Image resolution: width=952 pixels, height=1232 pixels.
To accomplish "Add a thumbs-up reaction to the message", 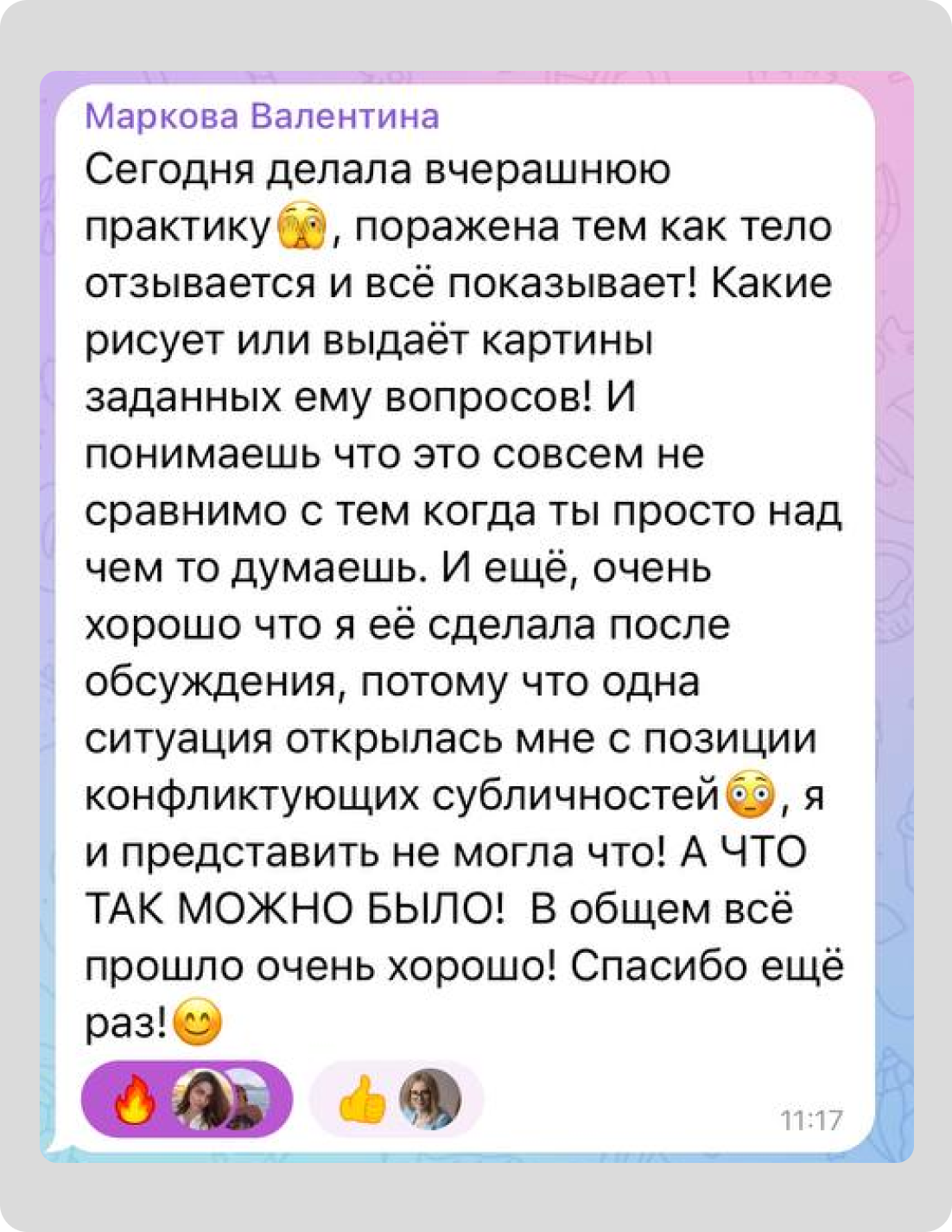I will point(396,1099).
